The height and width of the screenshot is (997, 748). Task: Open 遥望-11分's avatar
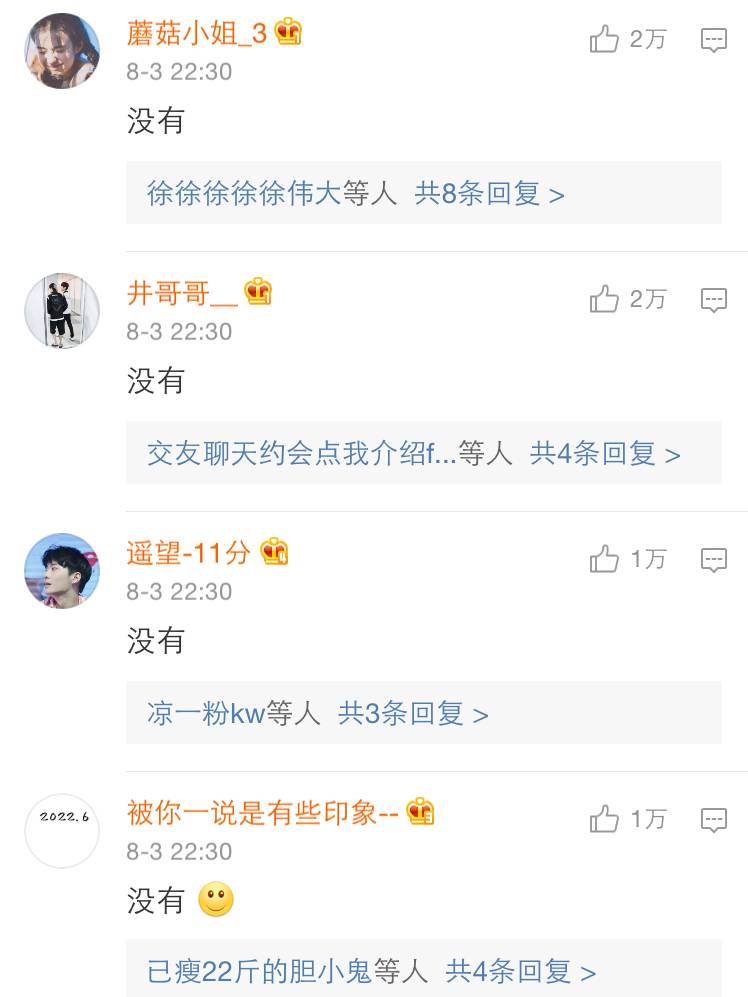62,571
